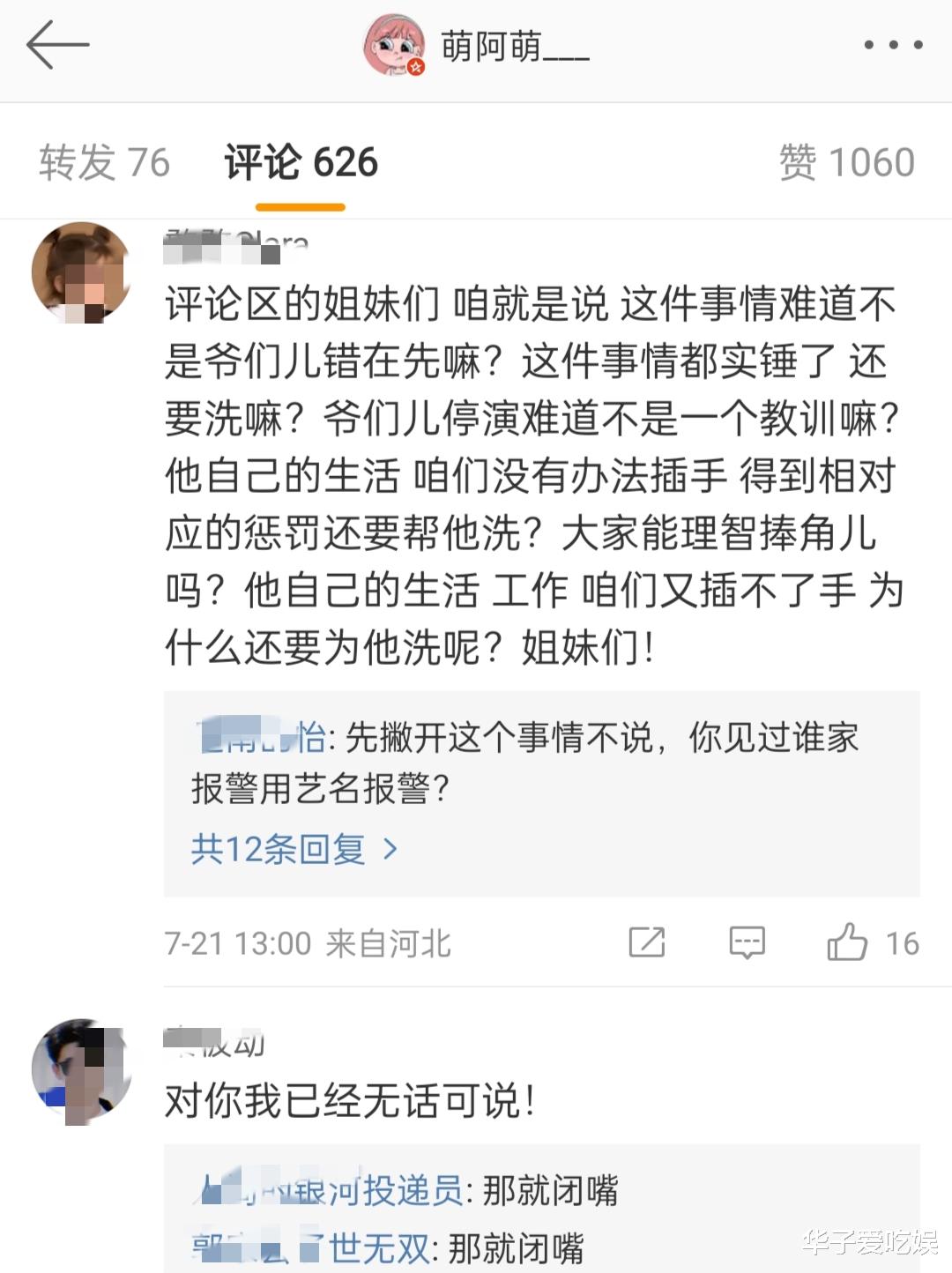Open the reply bubble icon on the first comment
952x1273 pixels.
(746, 942)
